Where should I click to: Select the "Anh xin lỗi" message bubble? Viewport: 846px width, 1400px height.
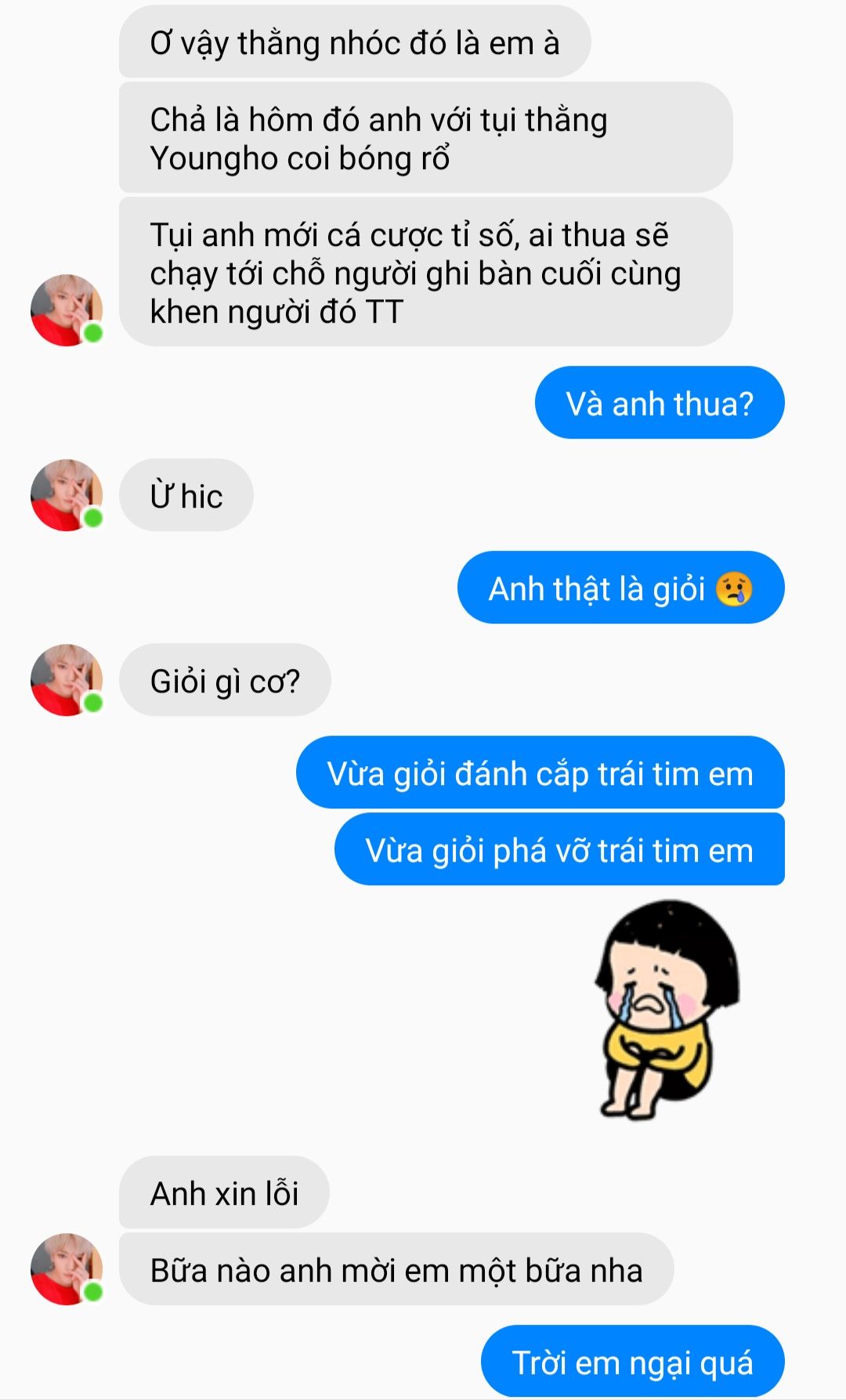[224, 1192]
